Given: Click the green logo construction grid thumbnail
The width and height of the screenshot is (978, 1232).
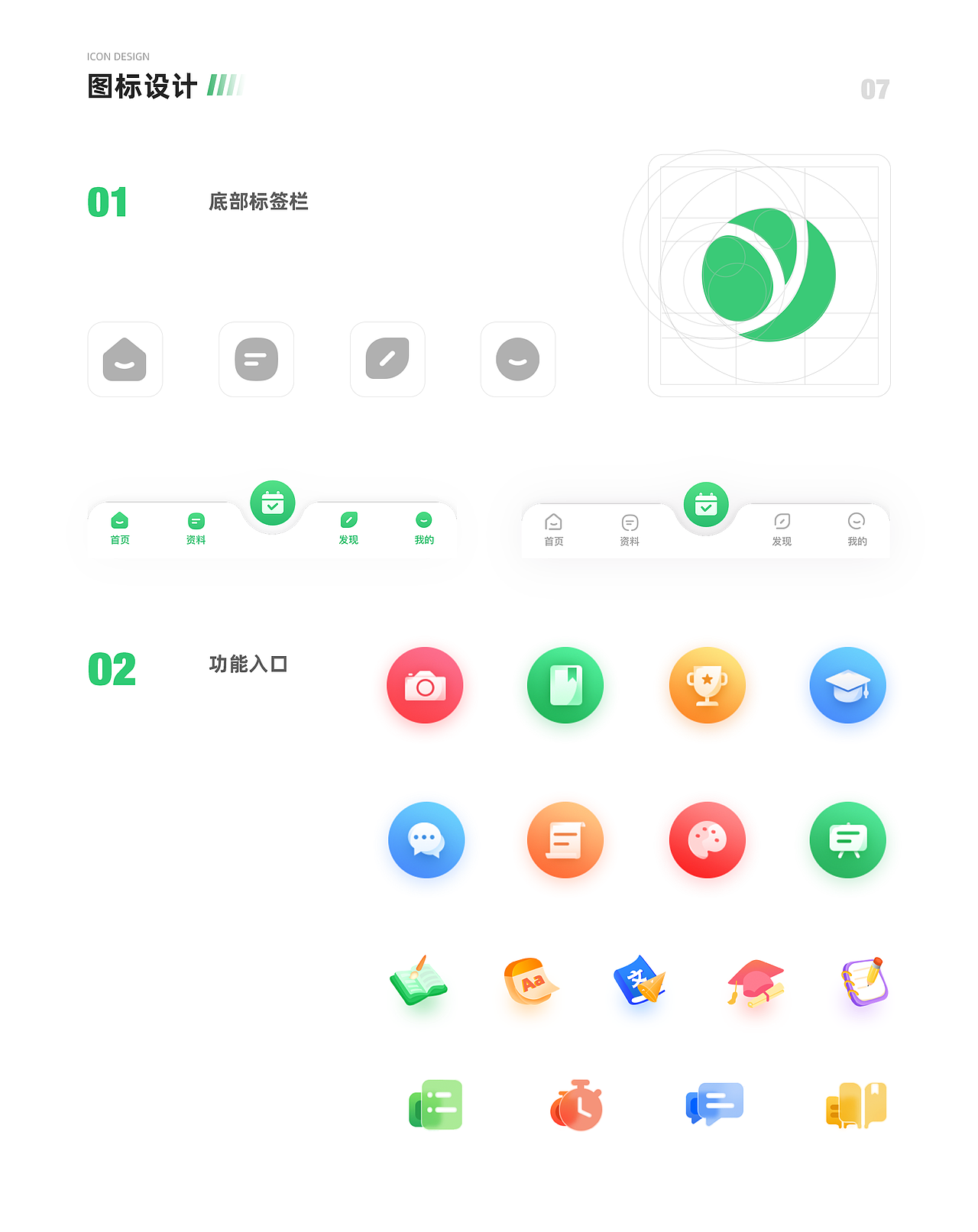Looking at the screenshot, I should (x=769, y=275).
